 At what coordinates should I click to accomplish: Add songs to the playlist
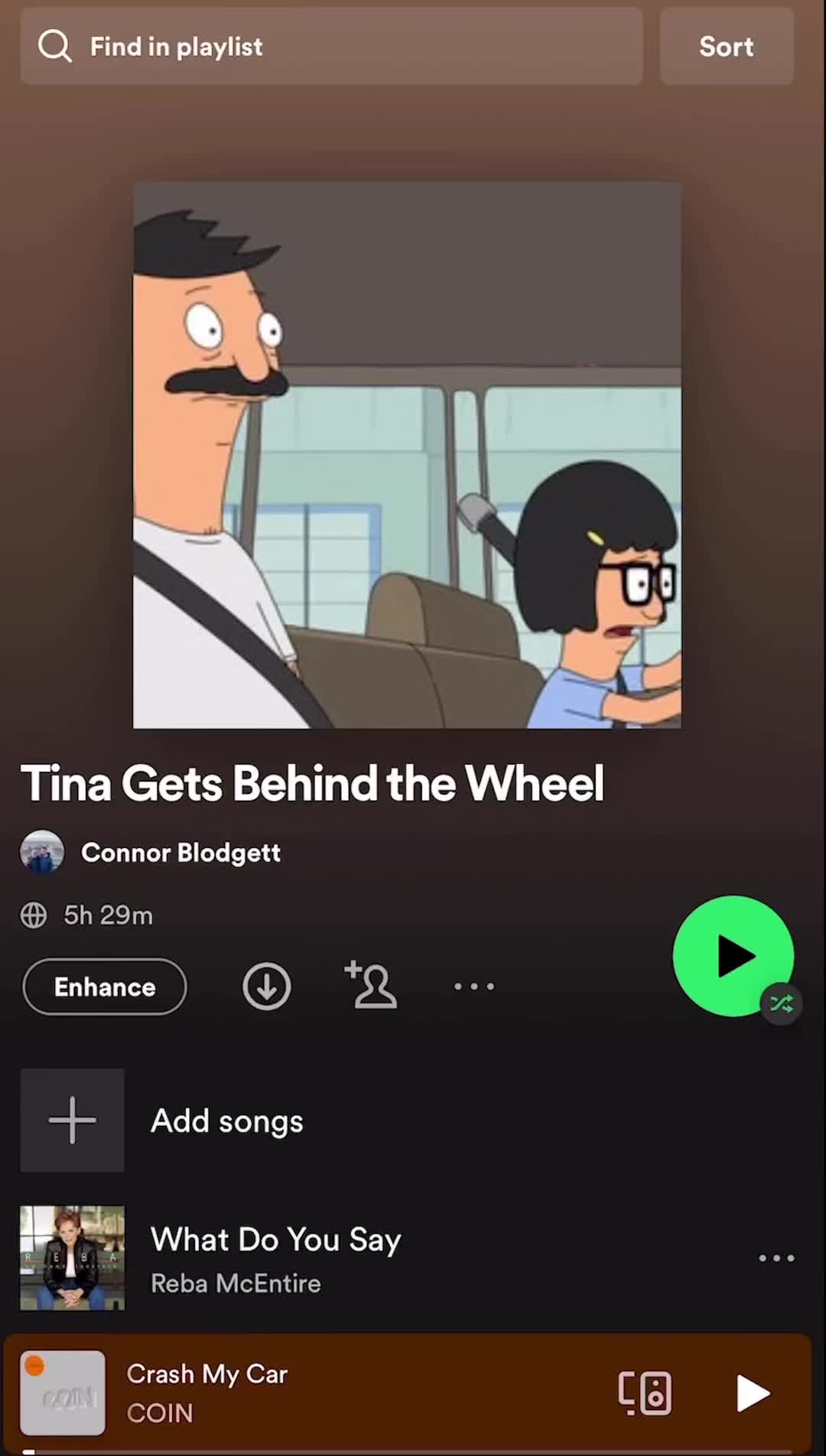(226, 1121)
